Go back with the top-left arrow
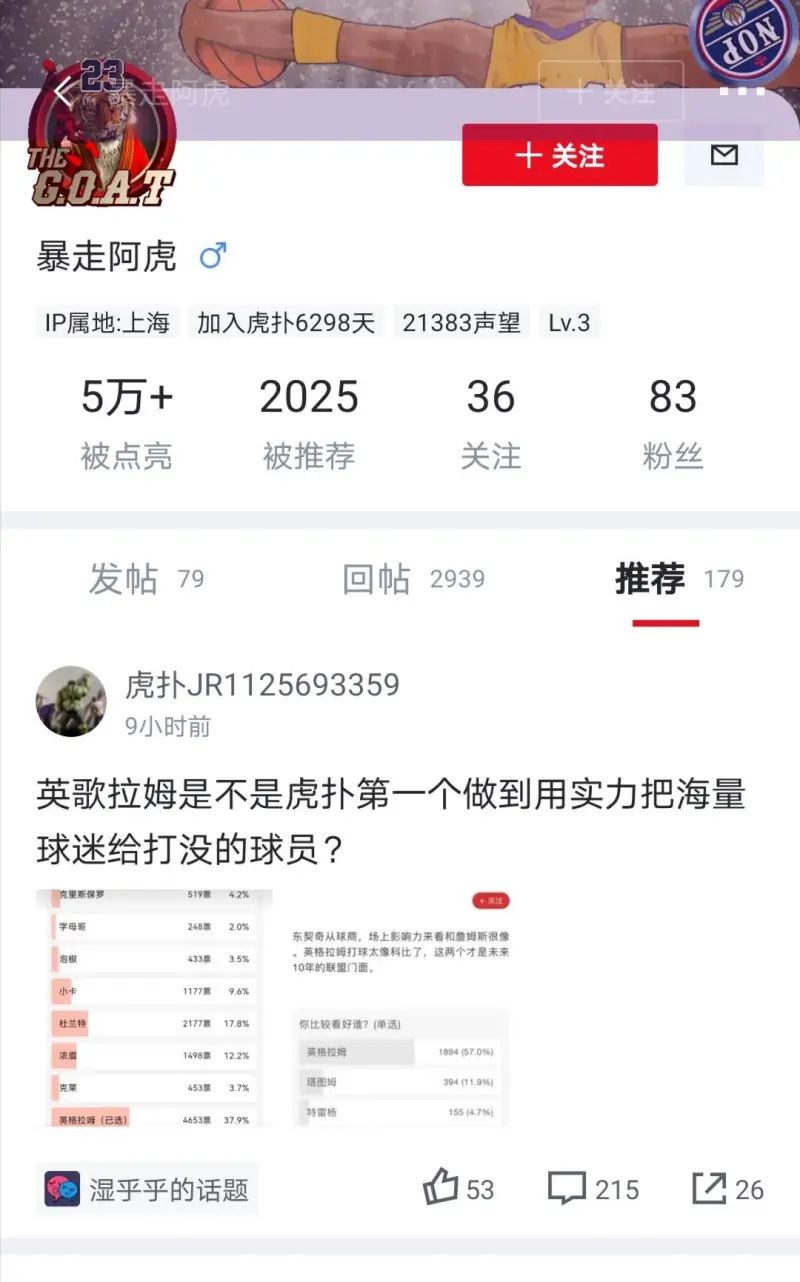 point(63,93)
